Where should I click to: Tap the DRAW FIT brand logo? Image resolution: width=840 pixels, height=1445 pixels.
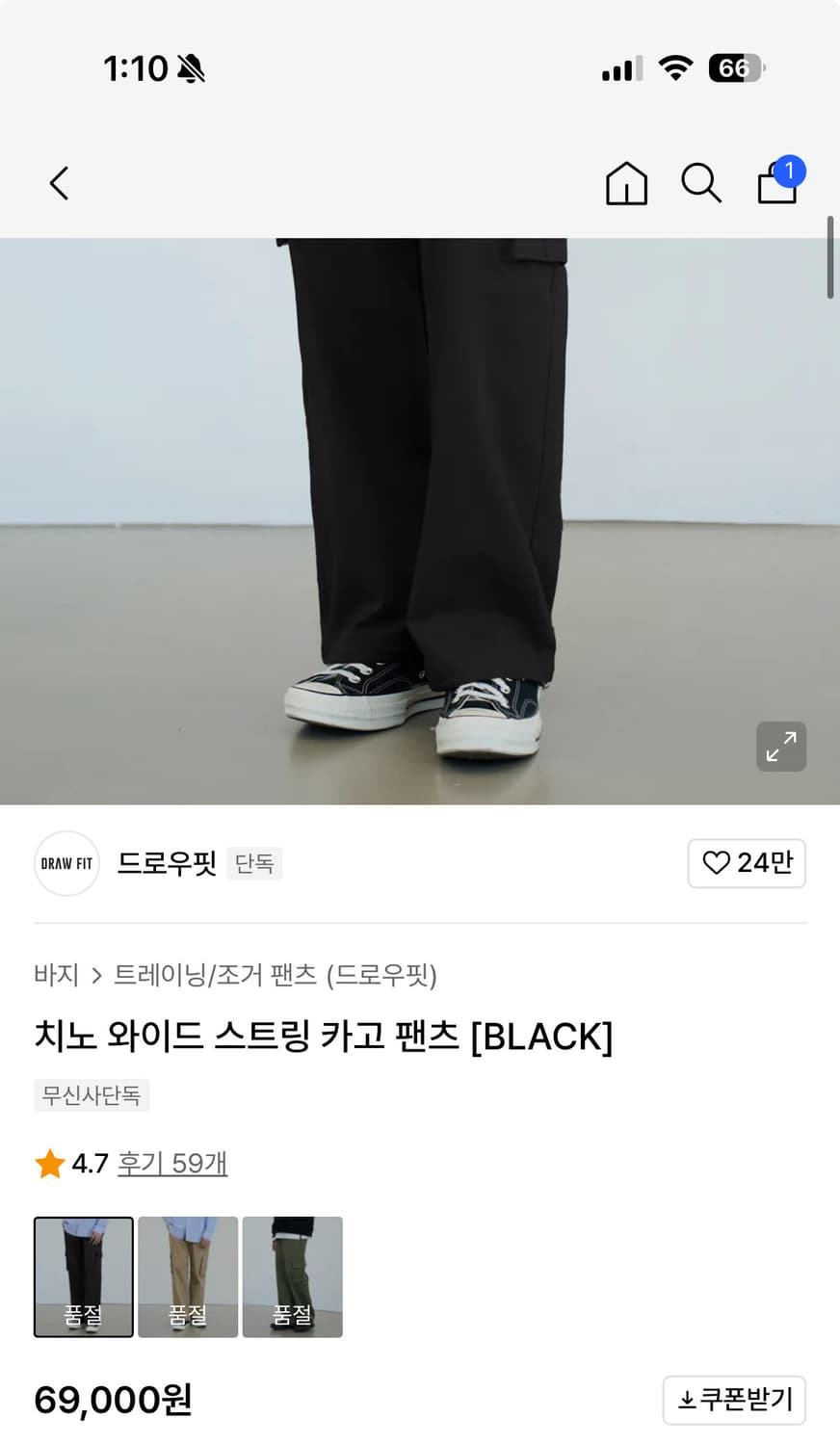tap(66, 863)
